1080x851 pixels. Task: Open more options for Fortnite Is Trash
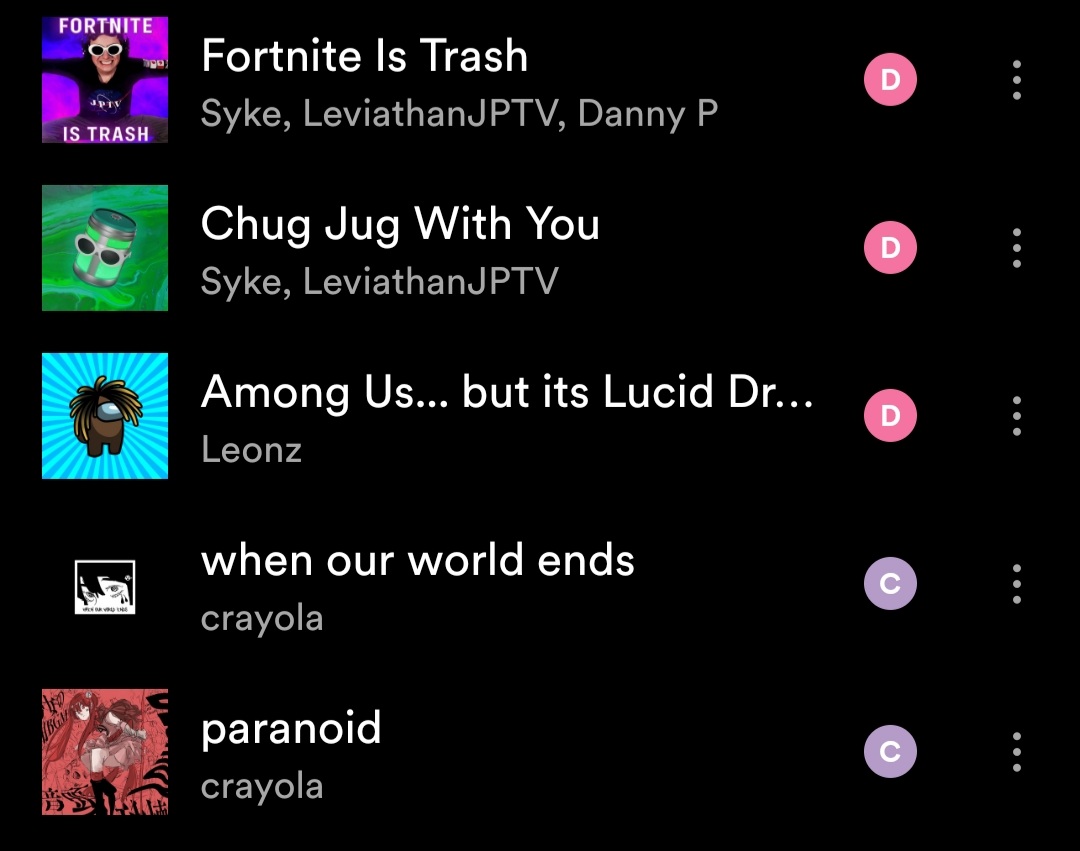click(x=1016, y=80)
